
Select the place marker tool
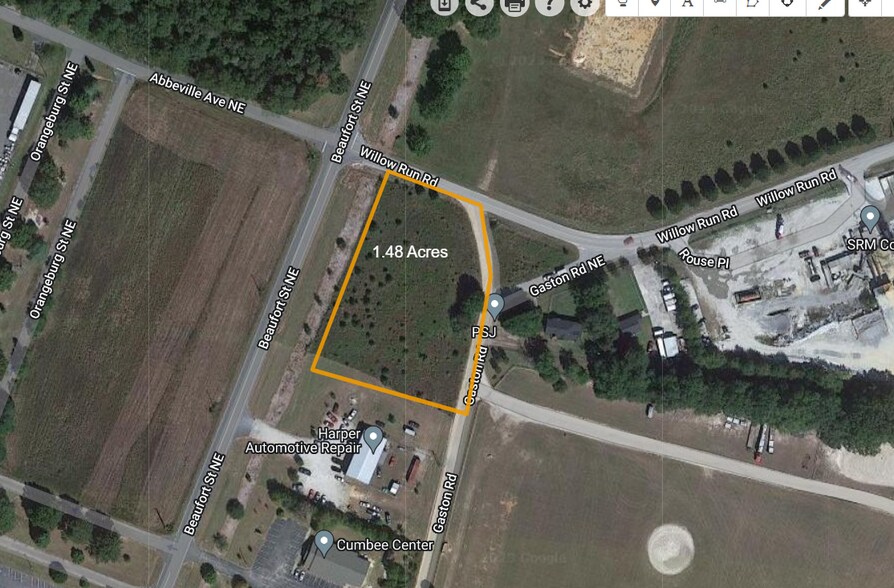(x=654, y=4)
